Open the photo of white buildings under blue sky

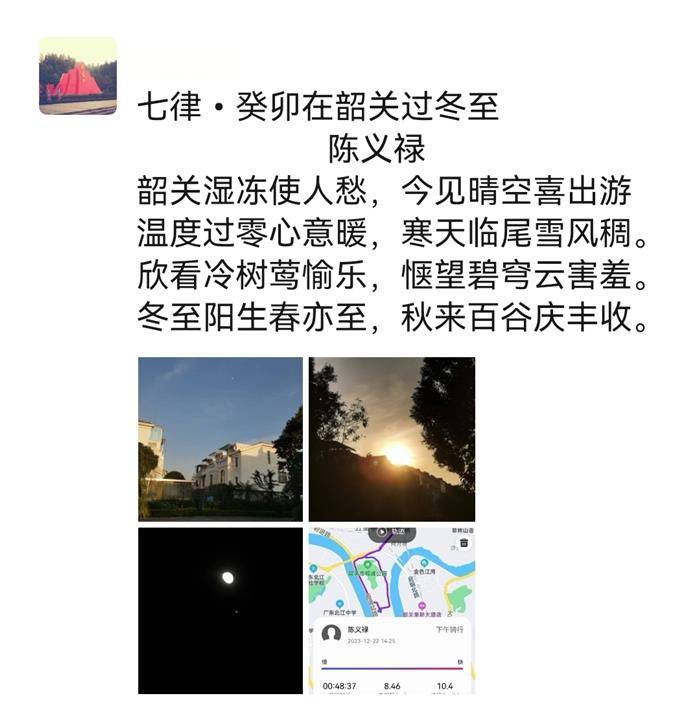220,438
